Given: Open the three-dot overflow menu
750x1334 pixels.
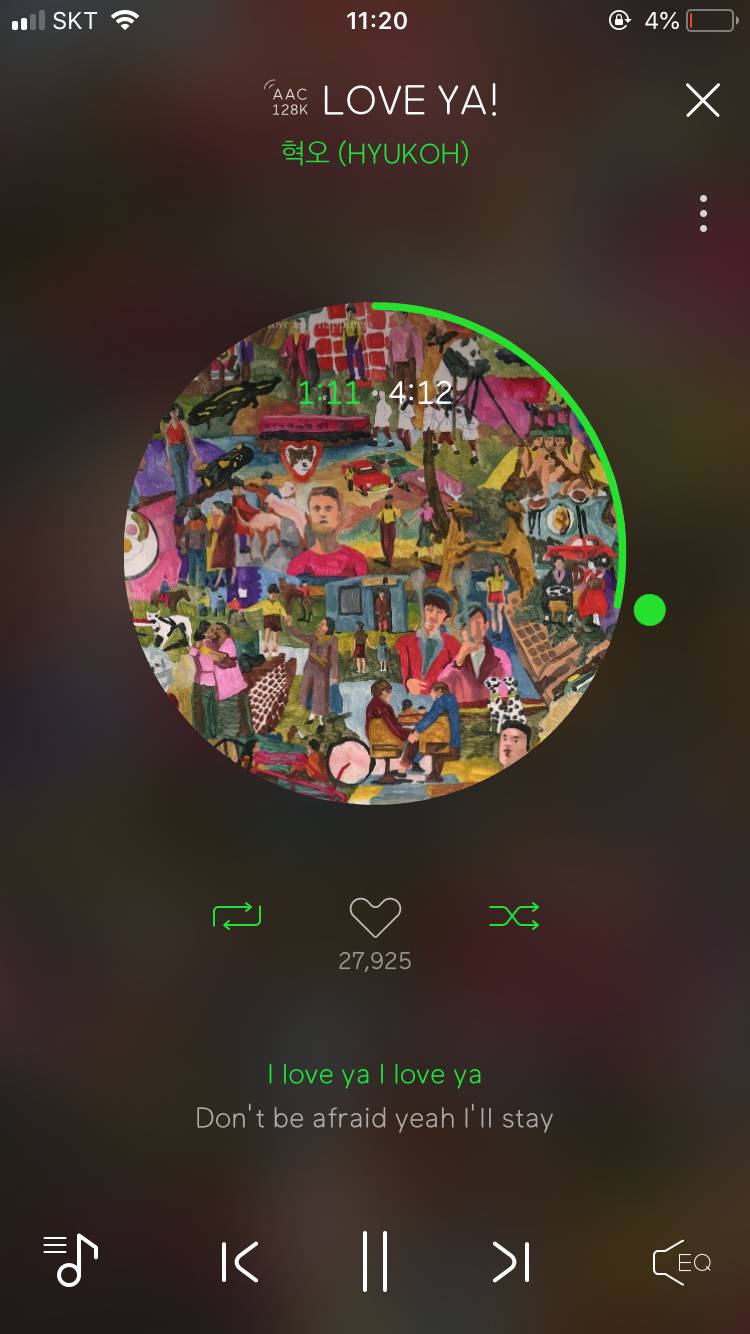Looking at the screenshot, I should click(x=703, y=214).
